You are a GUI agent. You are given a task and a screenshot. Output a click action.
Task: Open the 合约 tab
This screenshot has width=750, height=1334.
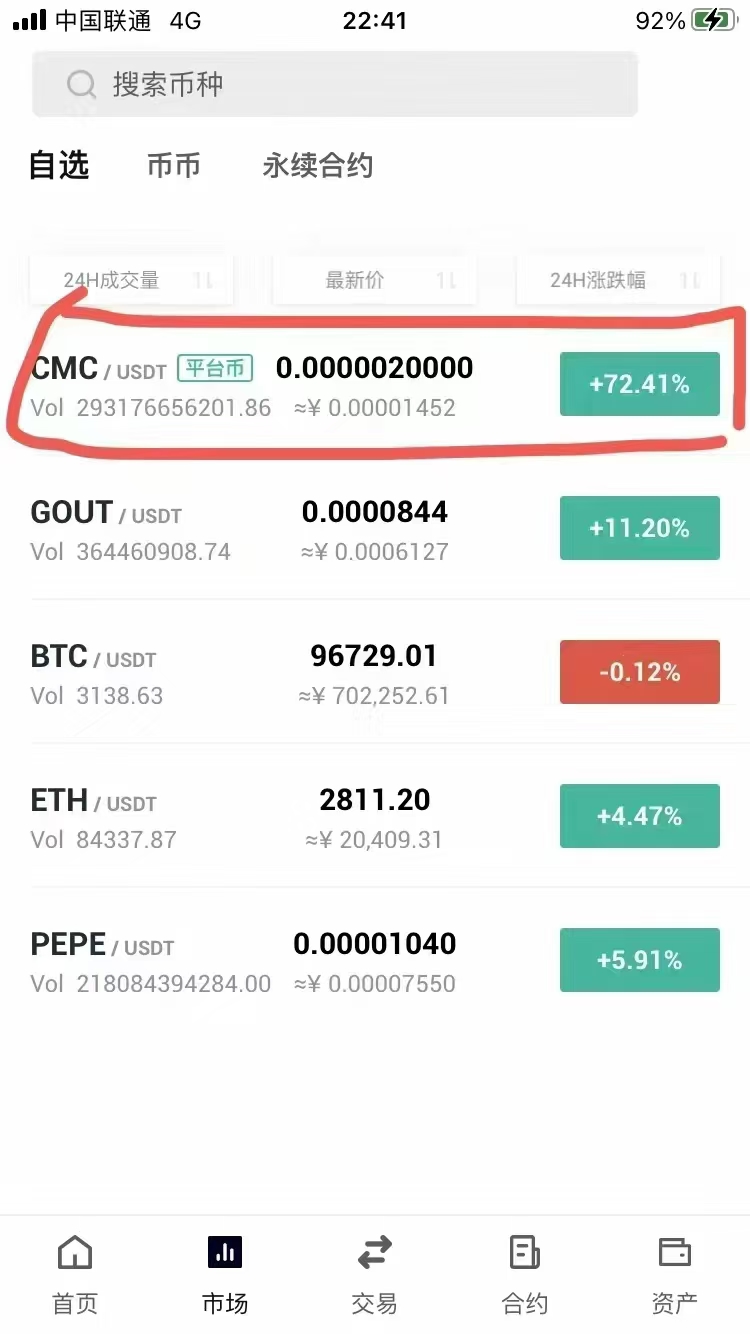tap(525, 1275)
